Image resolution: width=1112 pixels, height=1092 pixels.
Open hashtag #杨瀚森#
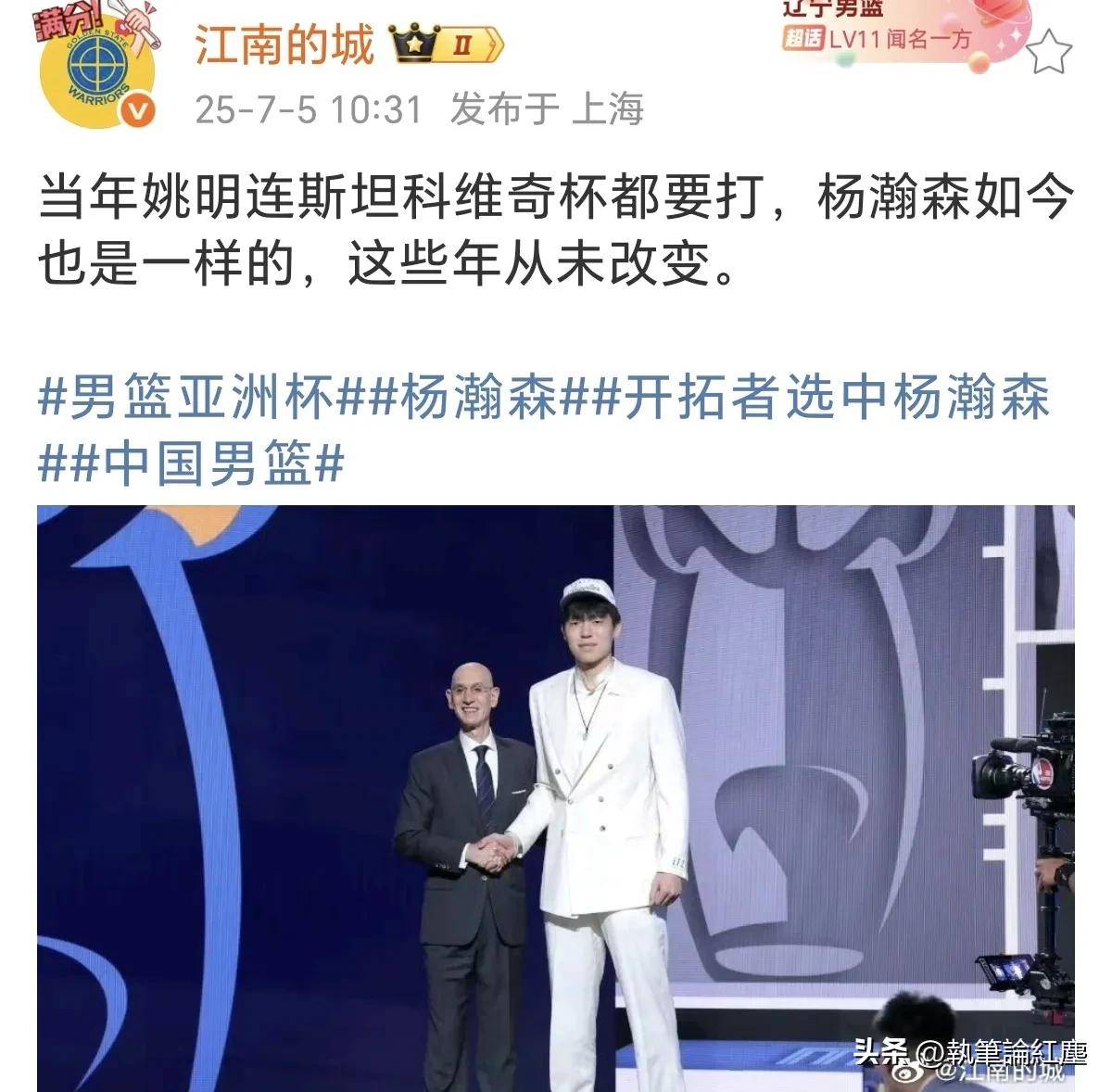(x=476, y=400)
